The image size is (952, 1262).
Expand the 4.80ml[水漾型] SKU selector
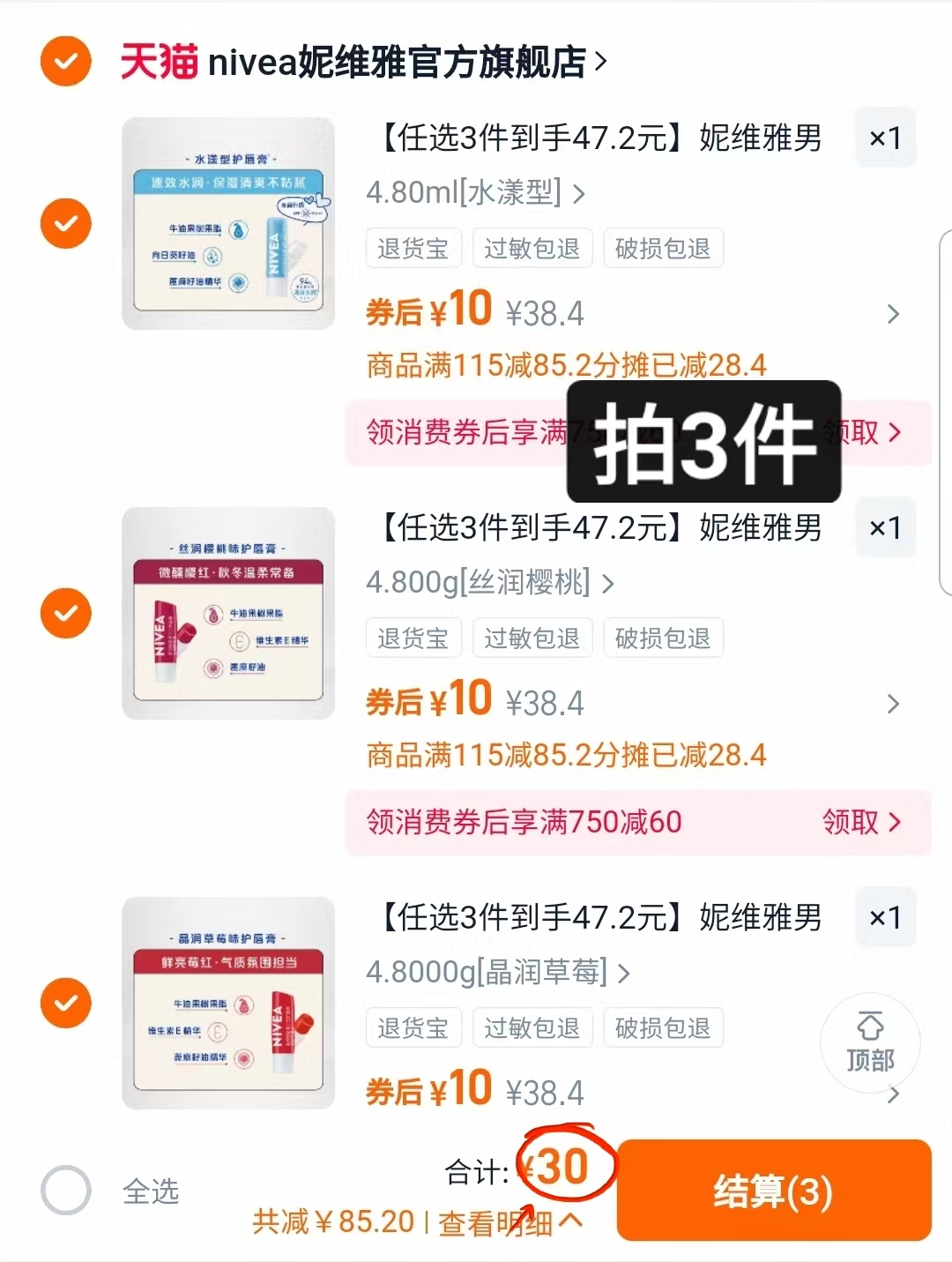coord(476,193)
